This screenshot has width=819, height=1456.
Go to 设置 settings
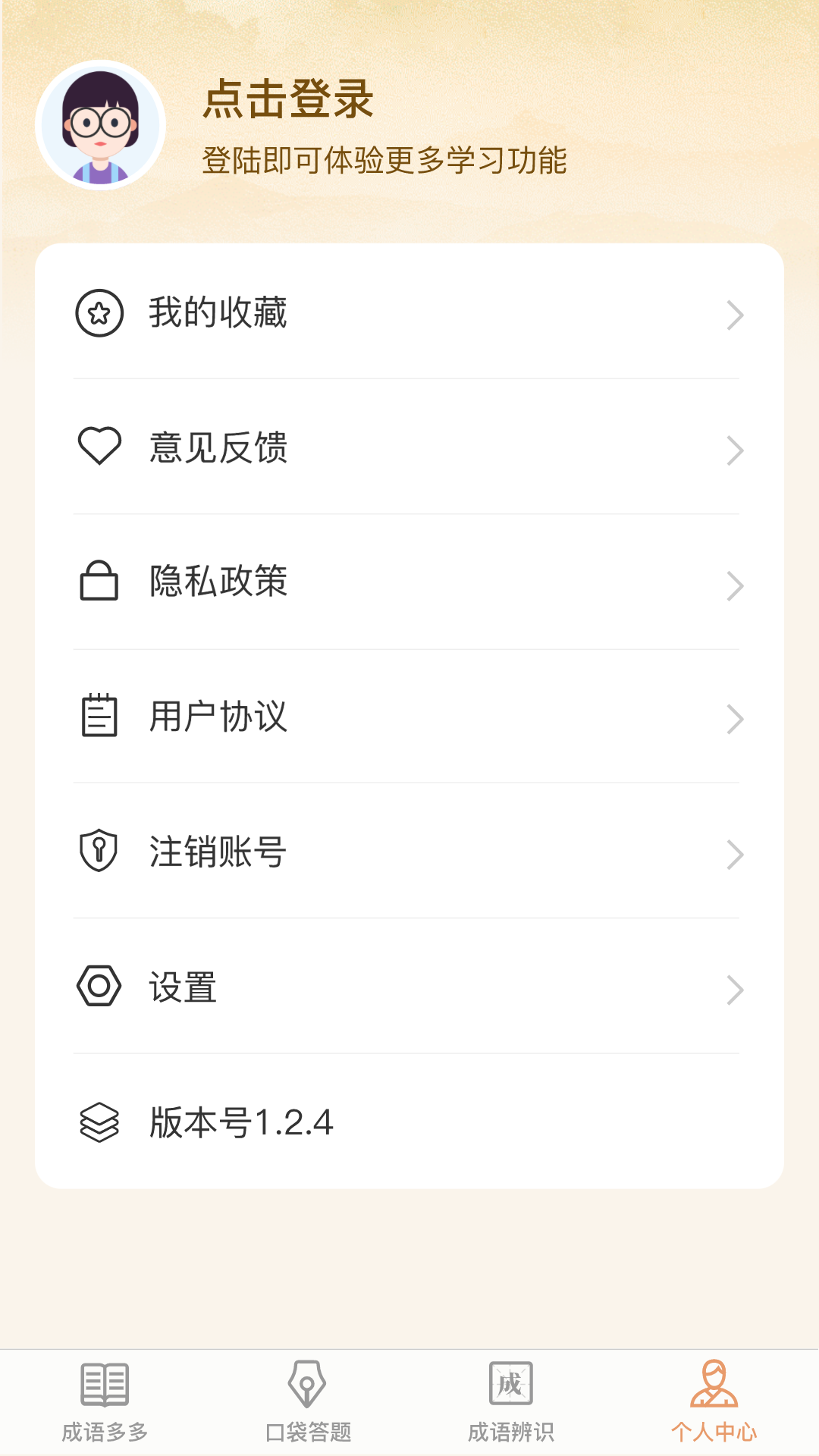click(408, 987)
